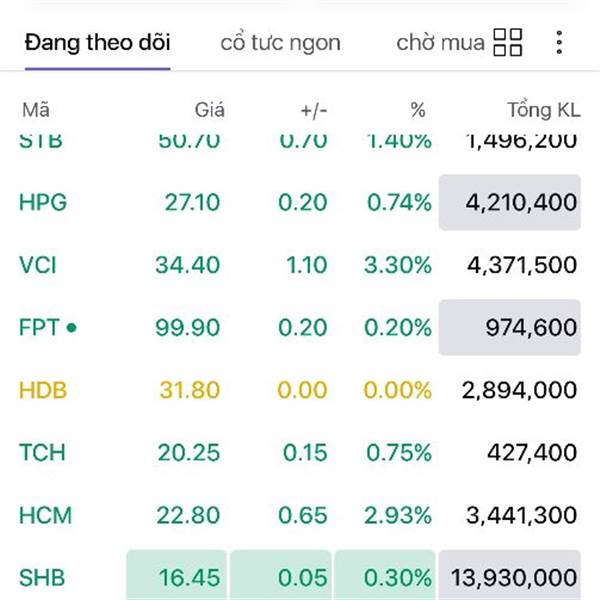Sort by the Tổng KL column
Screen dimensions: 600x600
pyautogui.click(x=543, y=109)
